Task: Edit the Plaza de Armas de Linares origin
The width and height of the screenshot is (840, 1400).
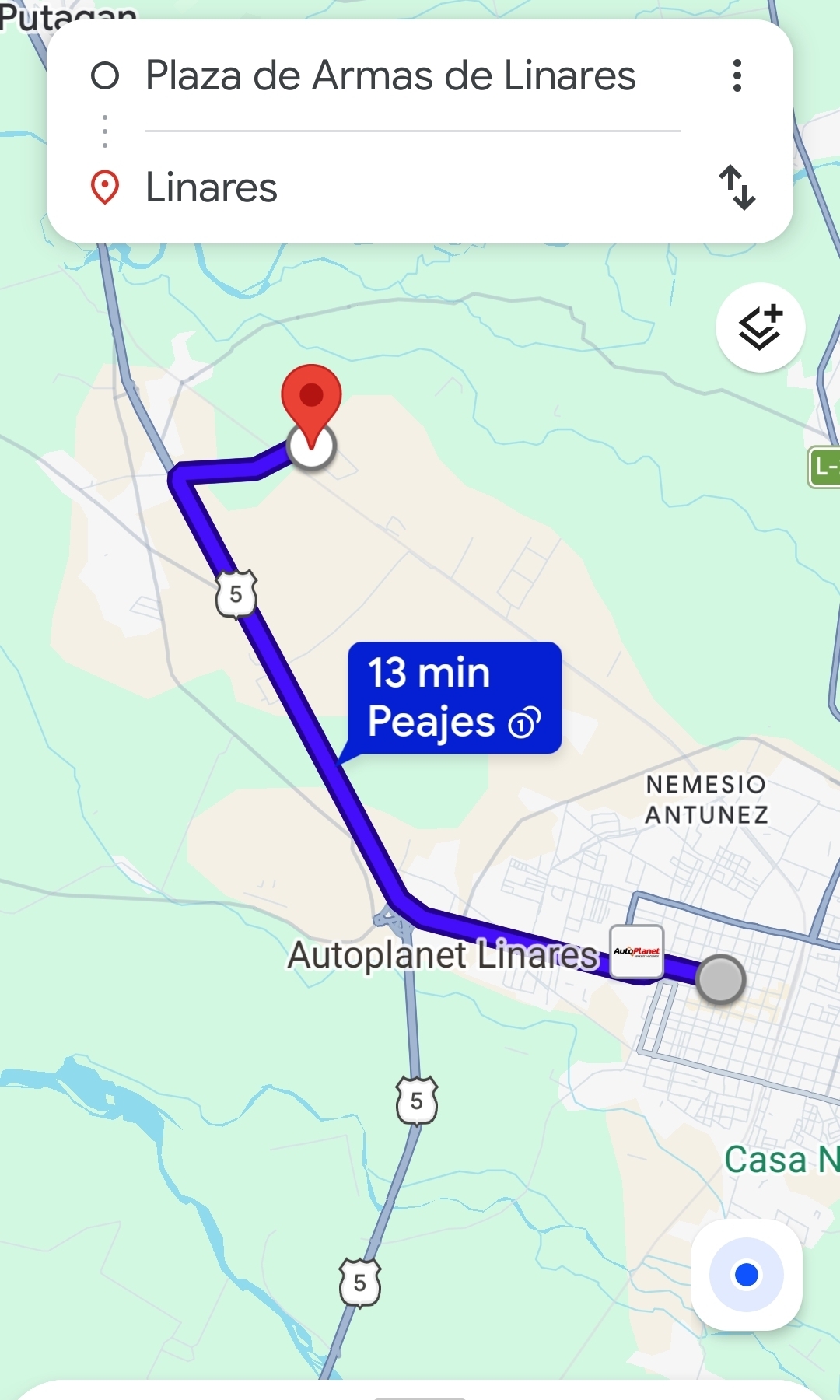Action: click(x=390, y=76)
